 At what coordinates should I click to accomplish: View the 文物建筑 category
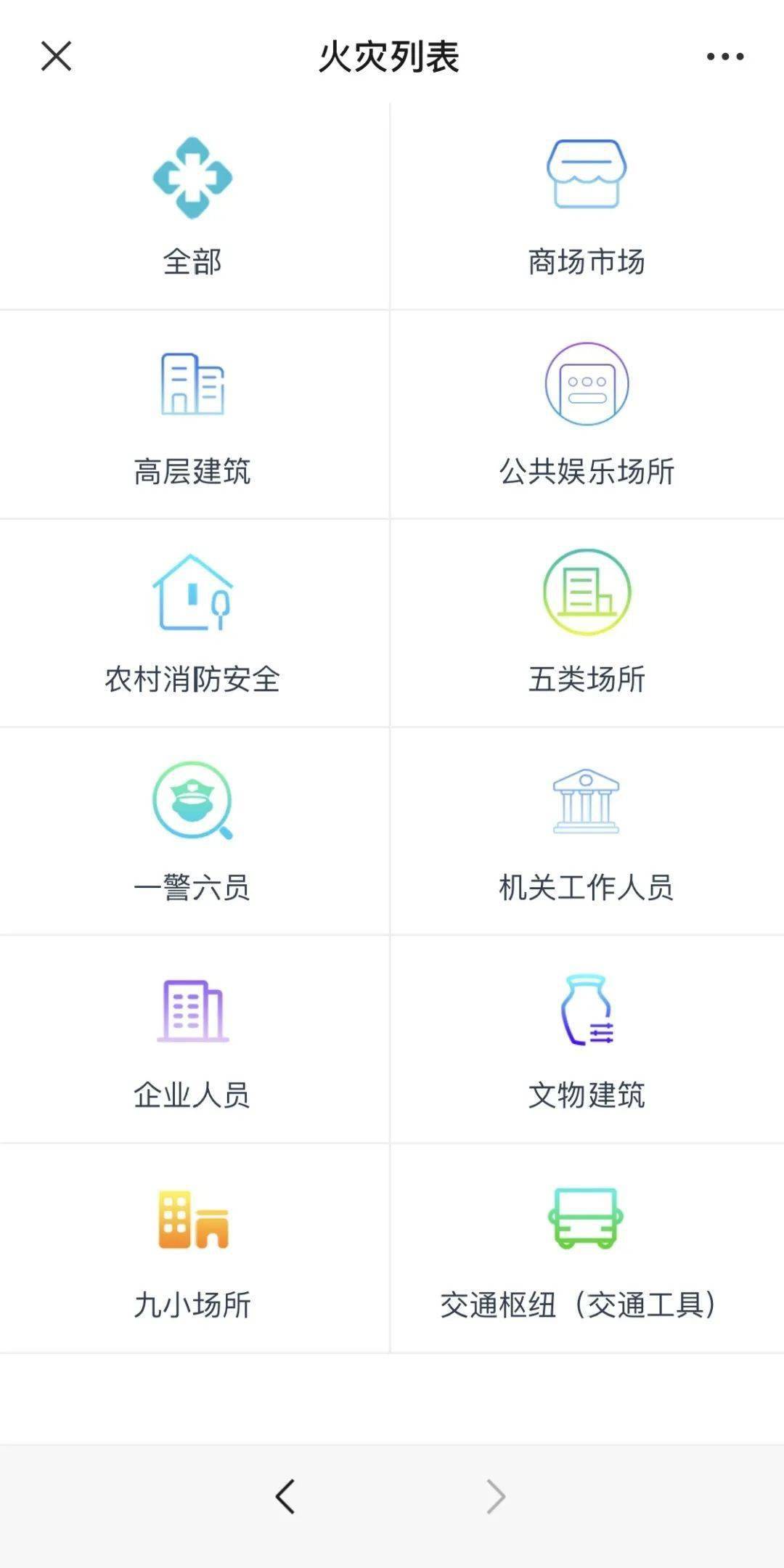click(x=587, y=1040)
